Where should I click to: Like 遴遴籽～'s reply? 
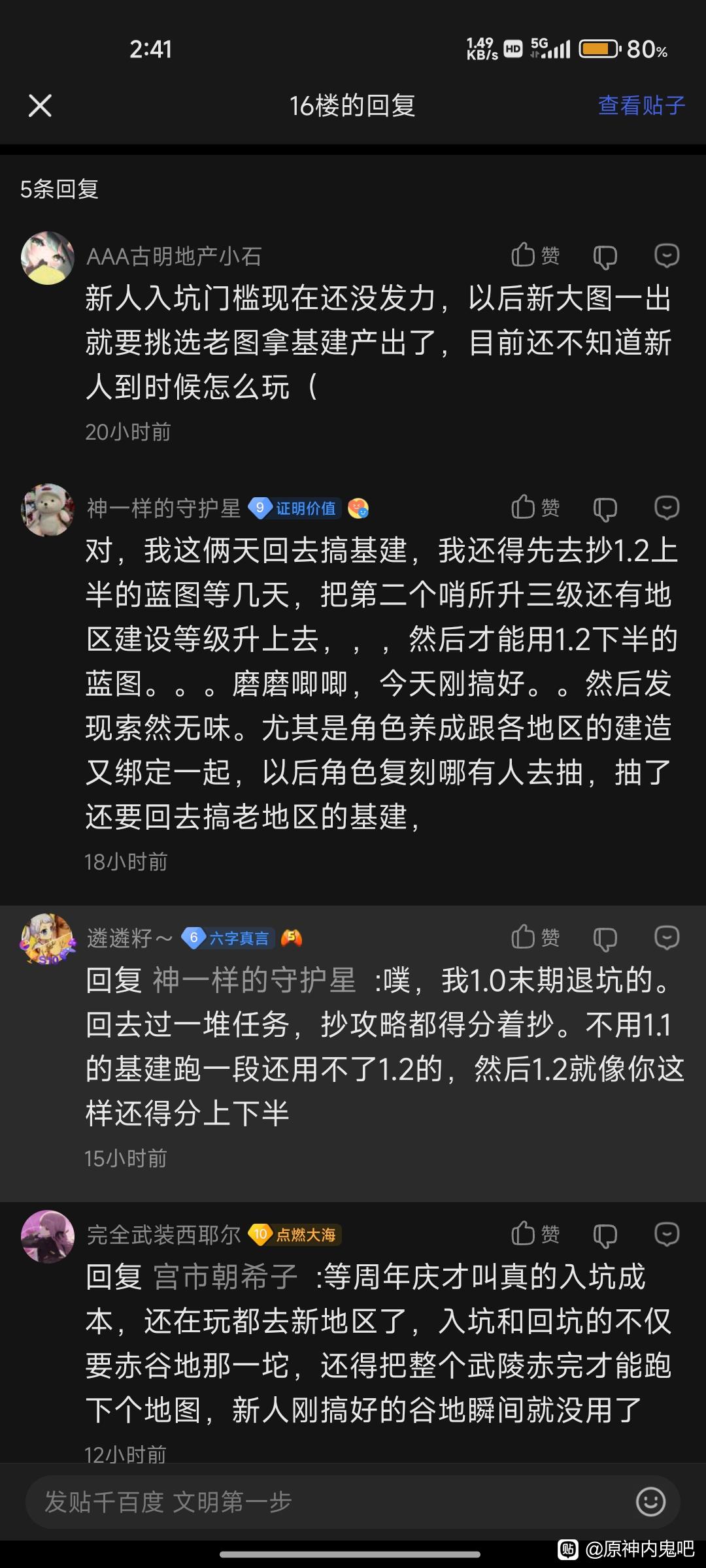click(535, 938)
